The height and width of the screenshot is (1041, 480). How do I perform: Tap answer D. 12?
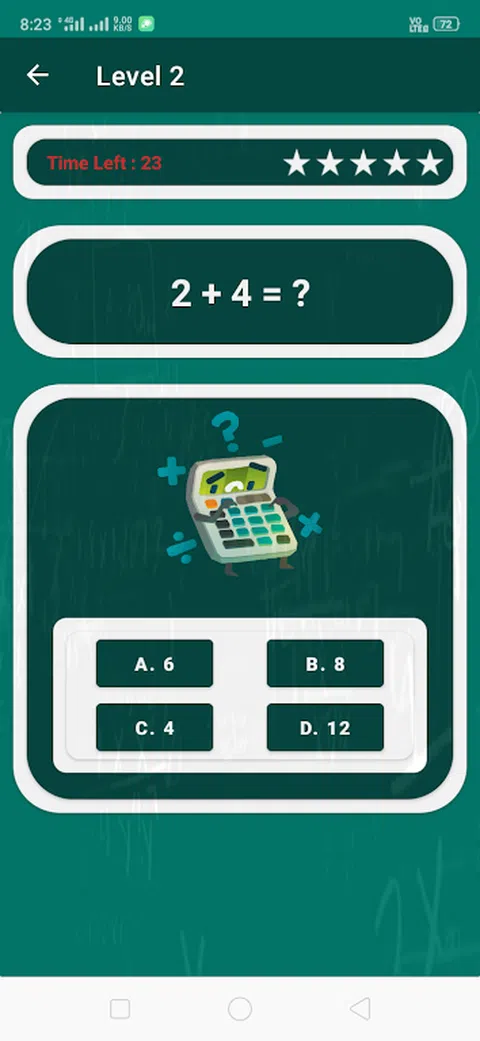tap(325, 727)
